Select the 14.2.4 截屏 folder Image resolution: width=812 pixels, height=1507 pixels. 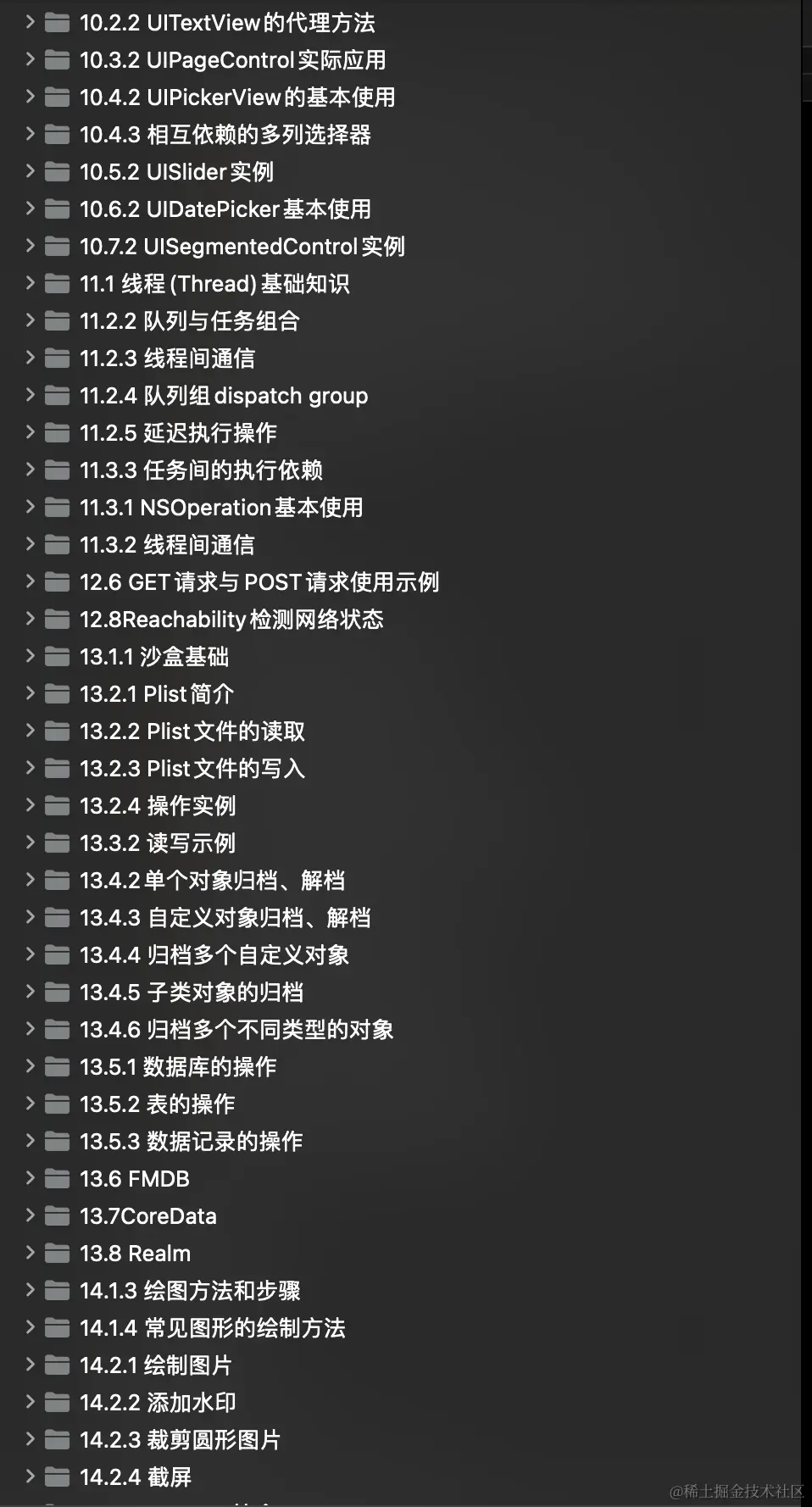point(136,1477)
